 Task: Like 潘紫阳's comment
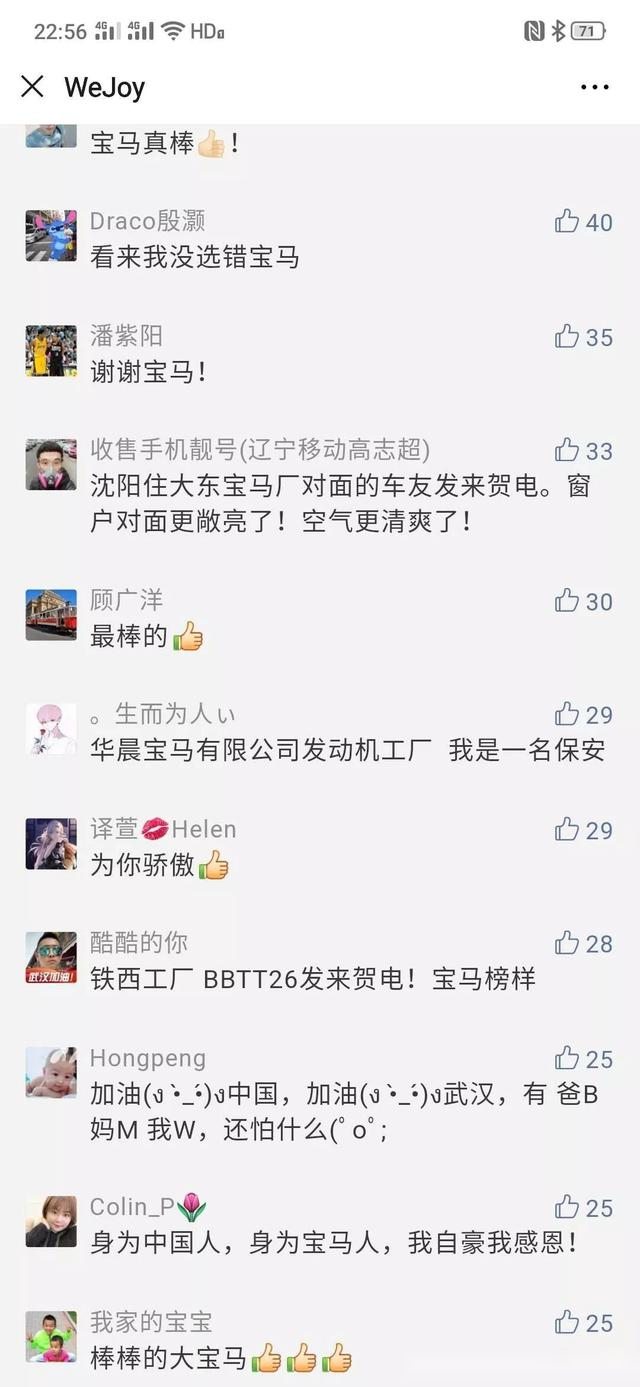click(x=568, y=336)
